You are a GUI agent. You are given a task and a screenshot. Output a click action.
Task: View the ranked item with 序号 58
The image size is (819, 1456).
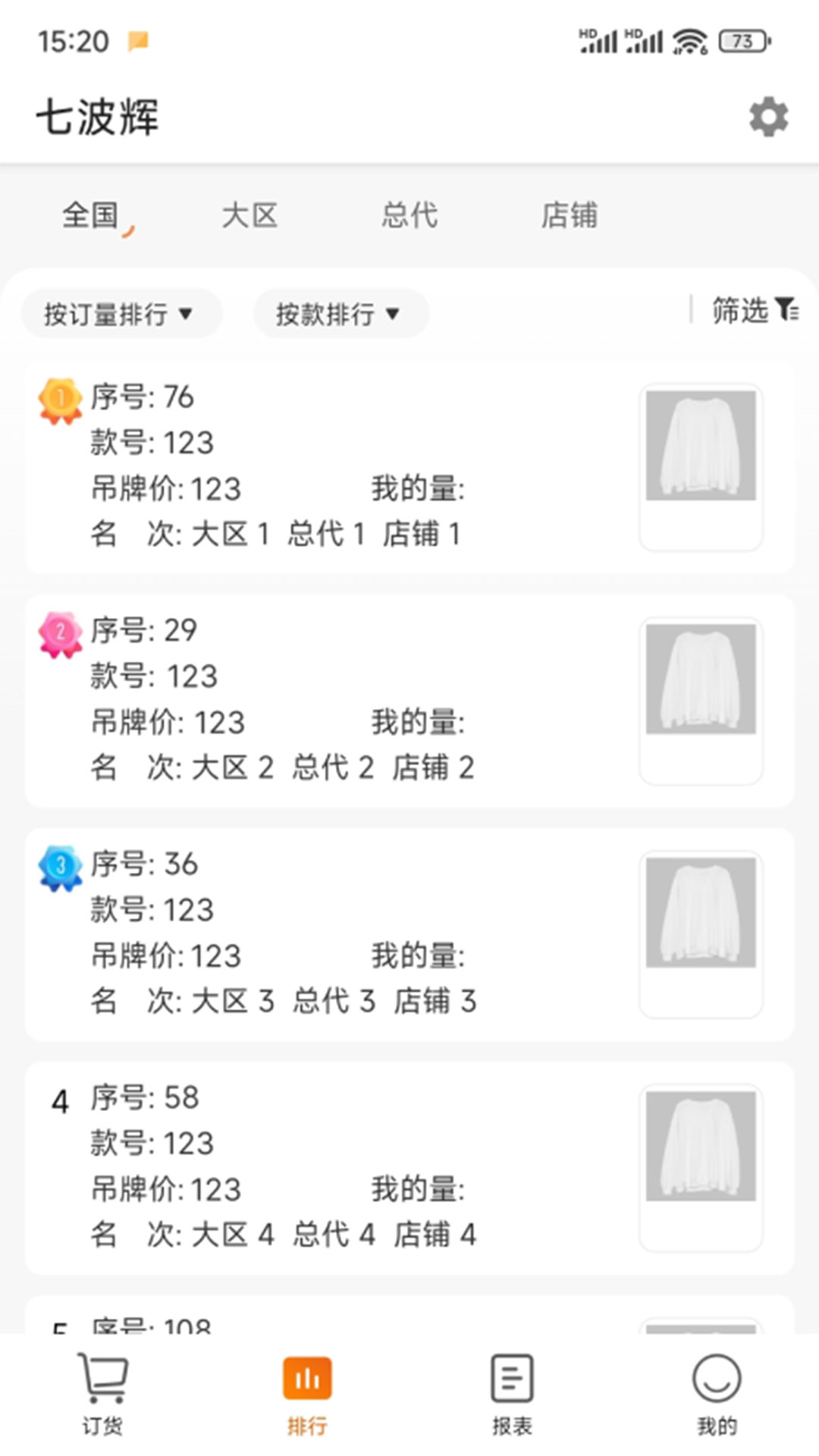point(409,1167)
